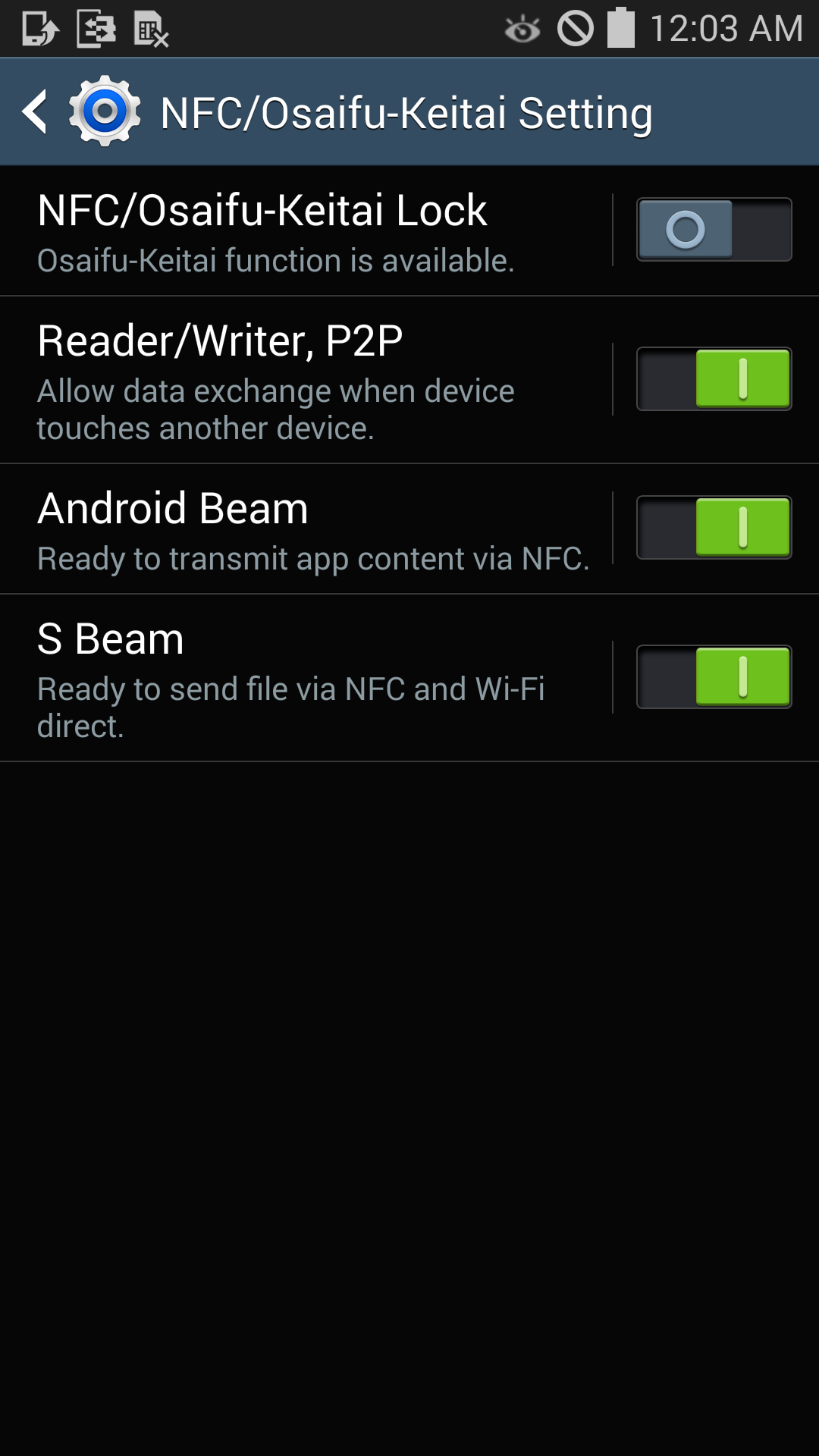The image size is (819, 1456).
Task: Open the S Beam settings row
Action: pyautogui.click(x=306, y=678)
